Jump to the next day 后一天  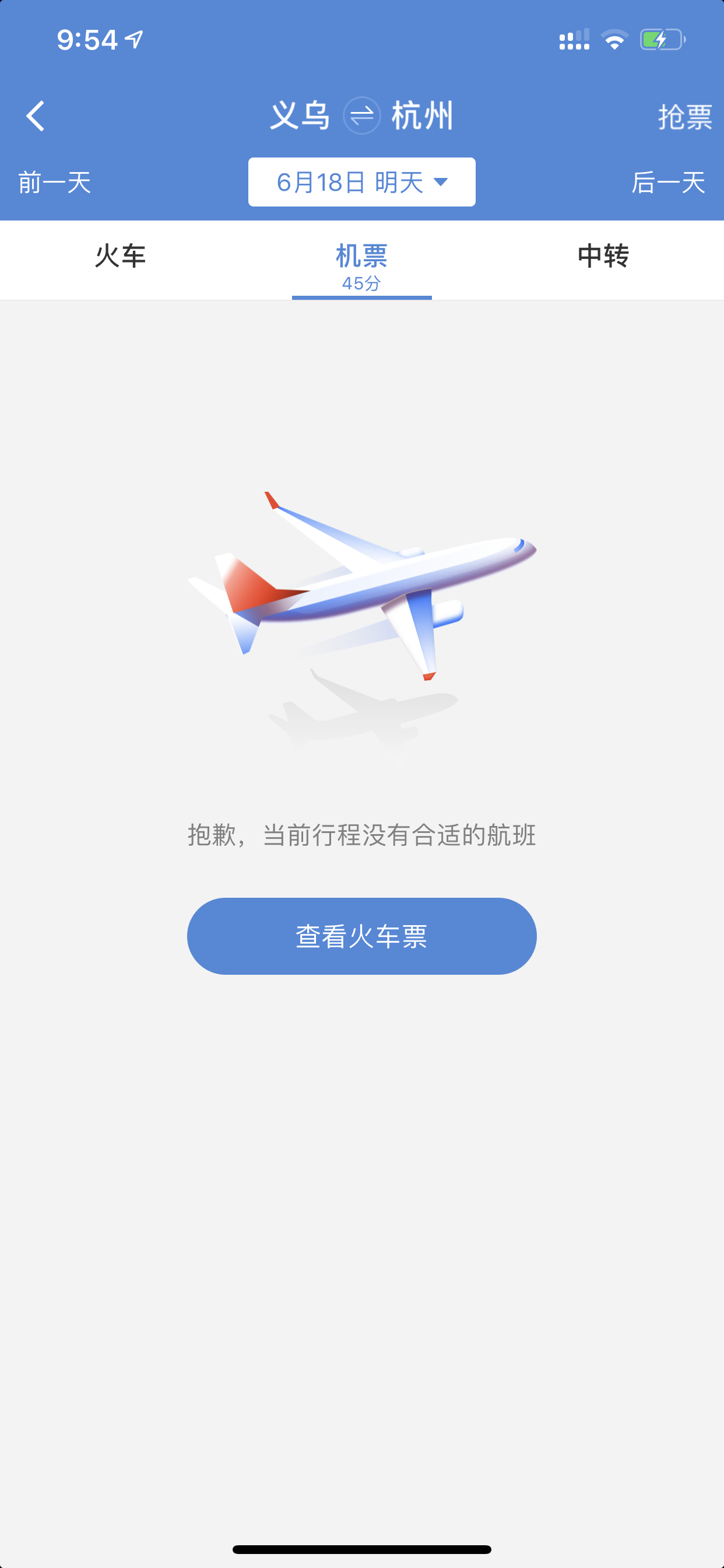click(668, 182)
